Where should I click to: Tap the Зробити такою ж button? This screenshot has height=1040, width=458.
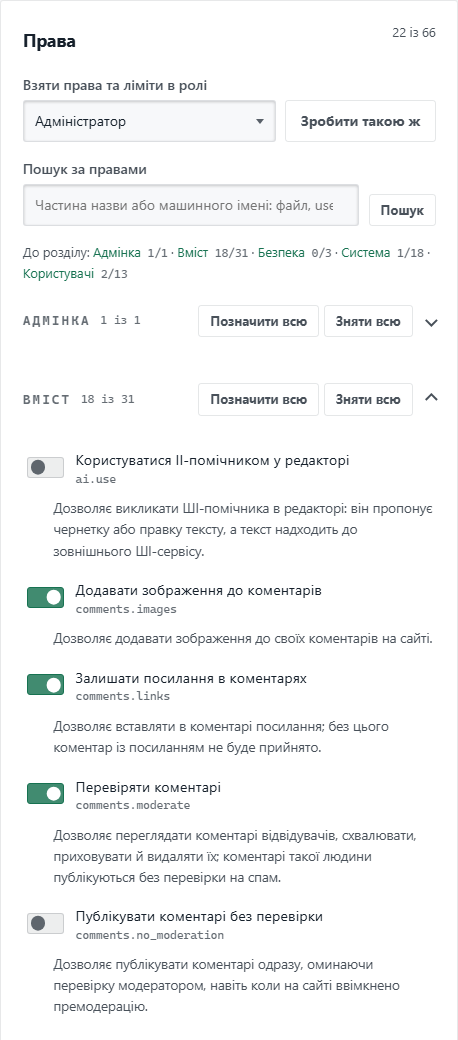[x=361, y=121]
